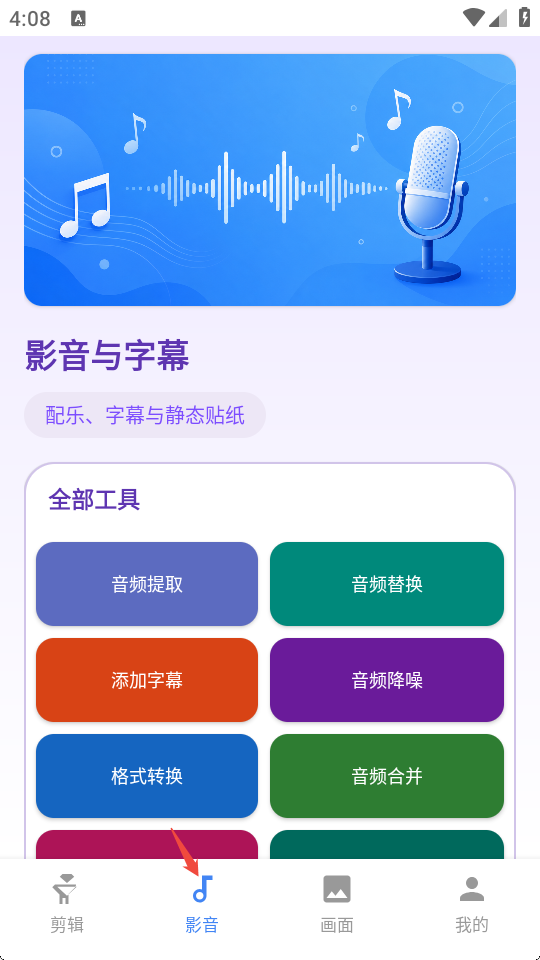Open the 音频替换 tool

[x=387, y=584]
